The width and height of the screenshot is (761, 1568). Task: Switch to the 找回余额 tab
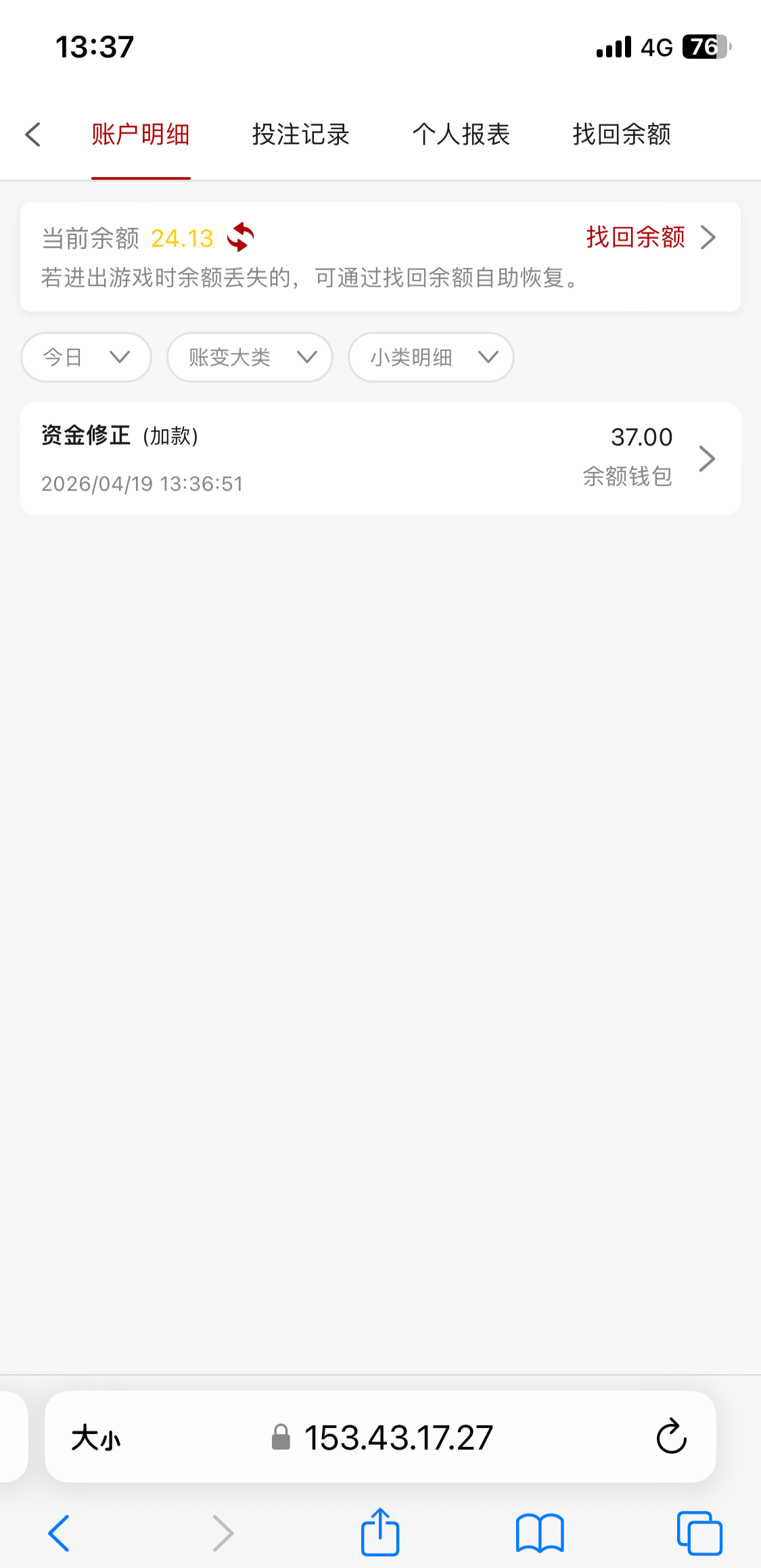pos(621,135)
